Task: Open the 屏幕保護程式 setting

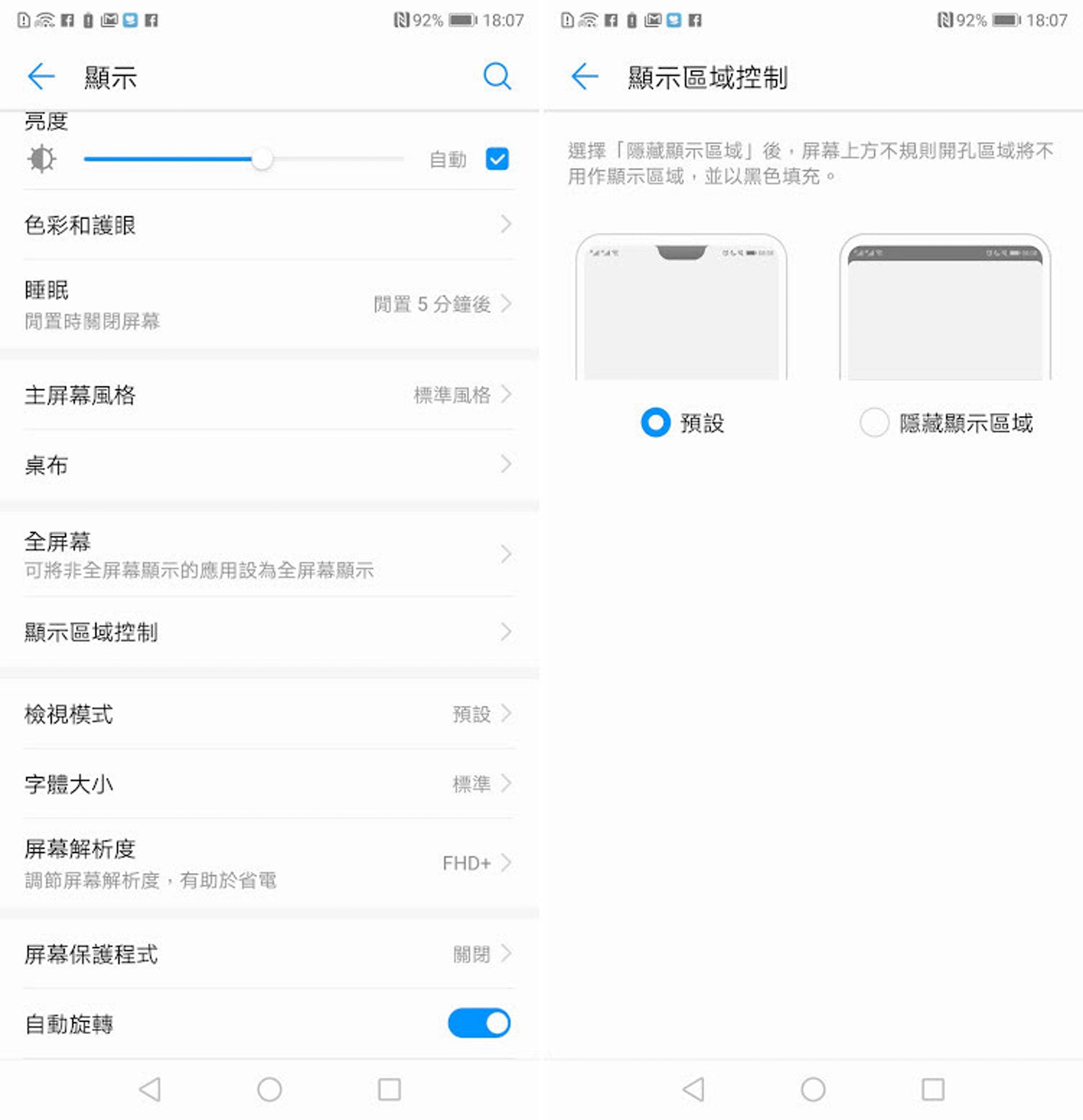Action: pyautogui.click(x=268, y=954)
